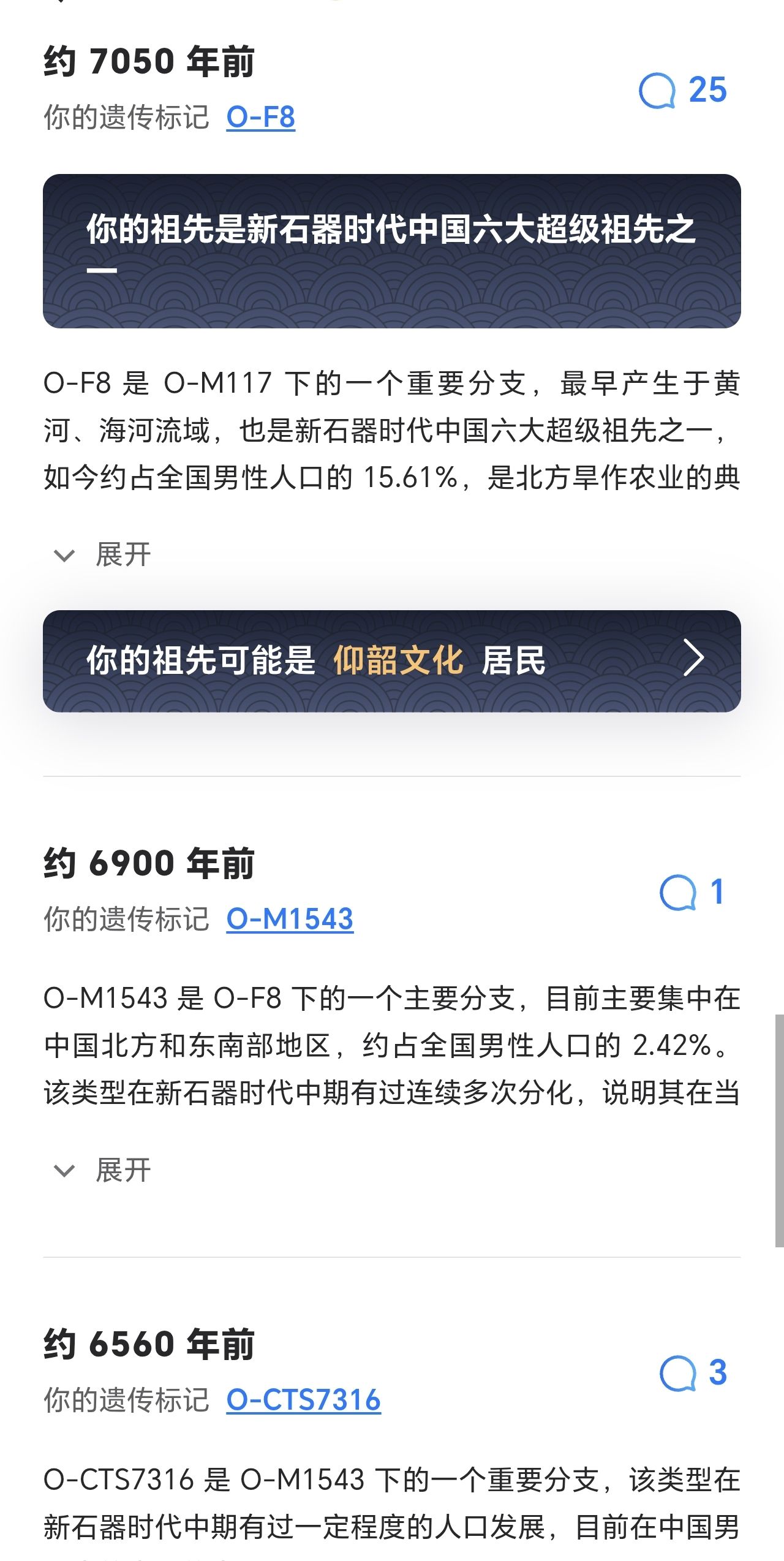
Task: Open the 仰韶文化 ancestor card
Action: point(391,660)
